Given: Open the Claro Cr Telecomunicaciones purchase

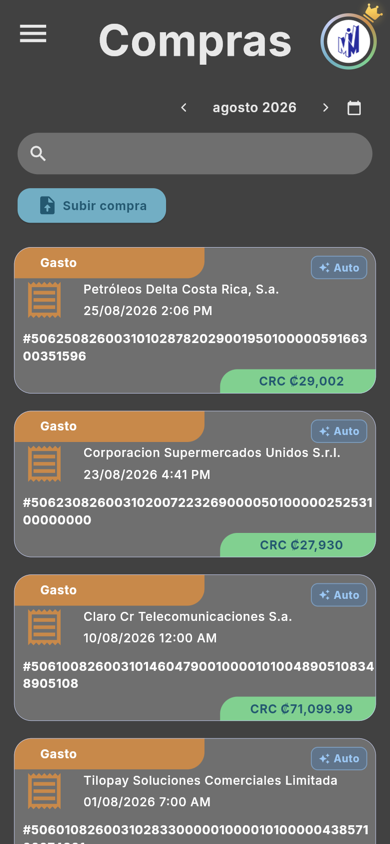Looking at the screenshot, I should pyautogui.click(x=195, y=648).
